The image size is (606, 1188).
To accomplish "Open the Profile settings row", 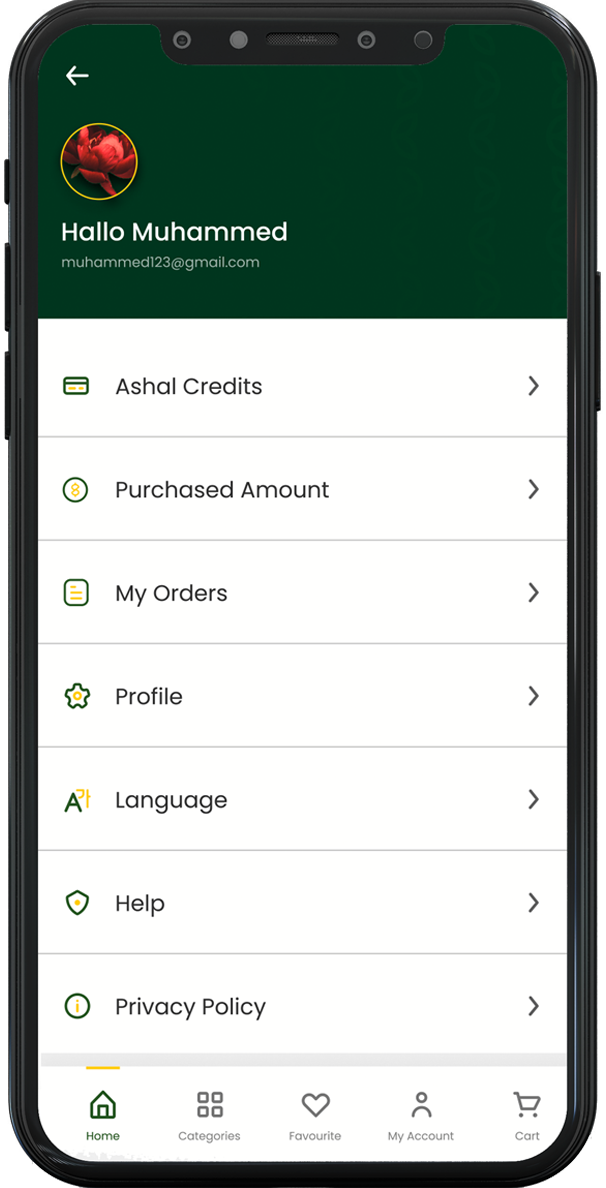I will pos(301,696).
